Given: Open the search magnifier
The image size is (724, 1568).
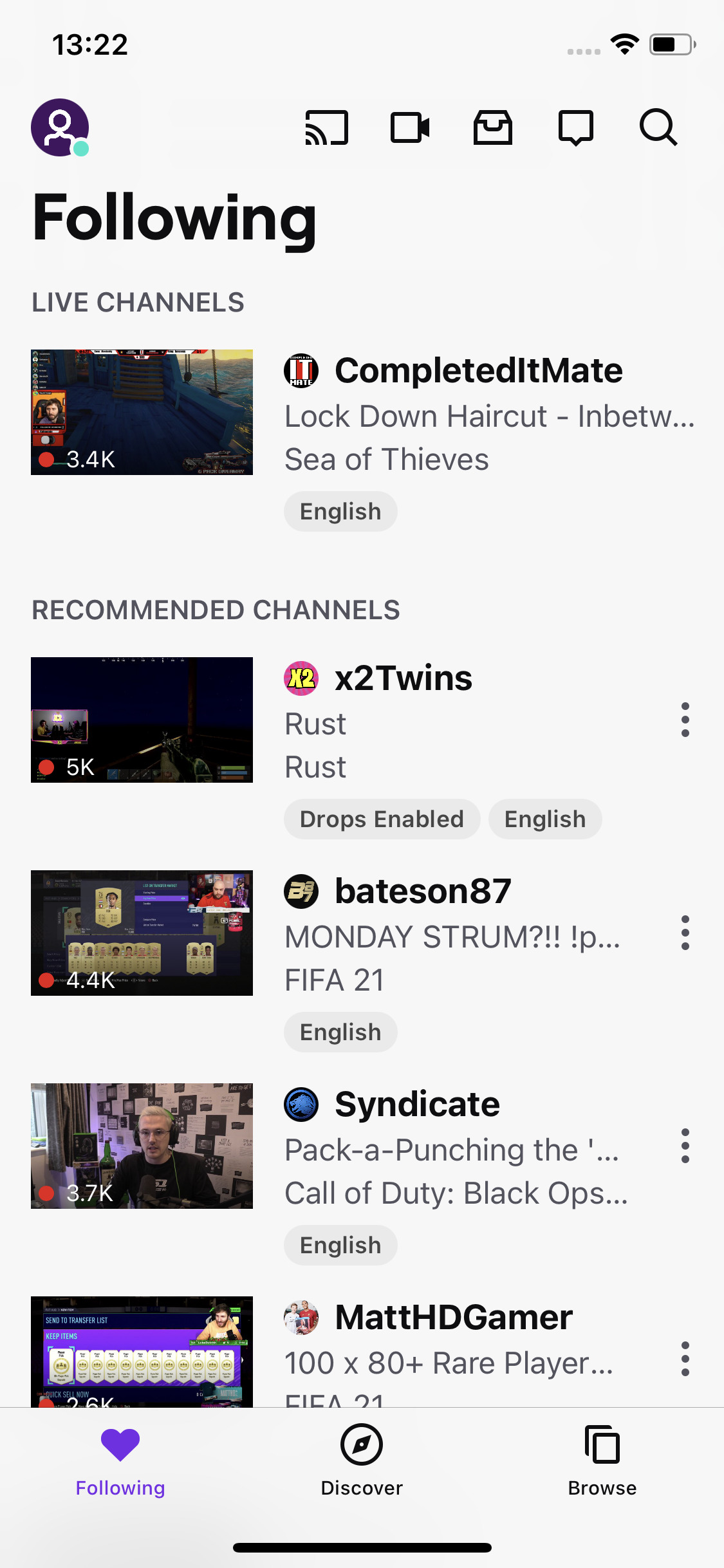Looking at the screenshot, I should pyautogui.click(x=658, y=127).
